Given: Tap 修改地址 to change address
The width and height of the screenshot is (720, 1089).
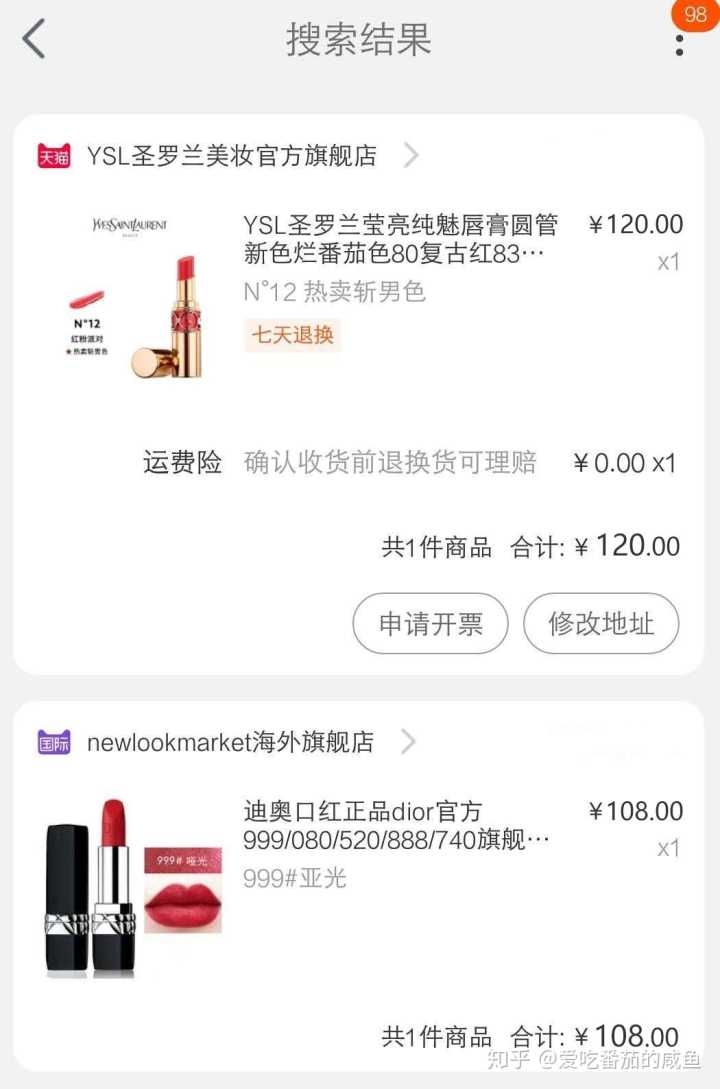Looking at the screenshot, I should click(601, 624).
